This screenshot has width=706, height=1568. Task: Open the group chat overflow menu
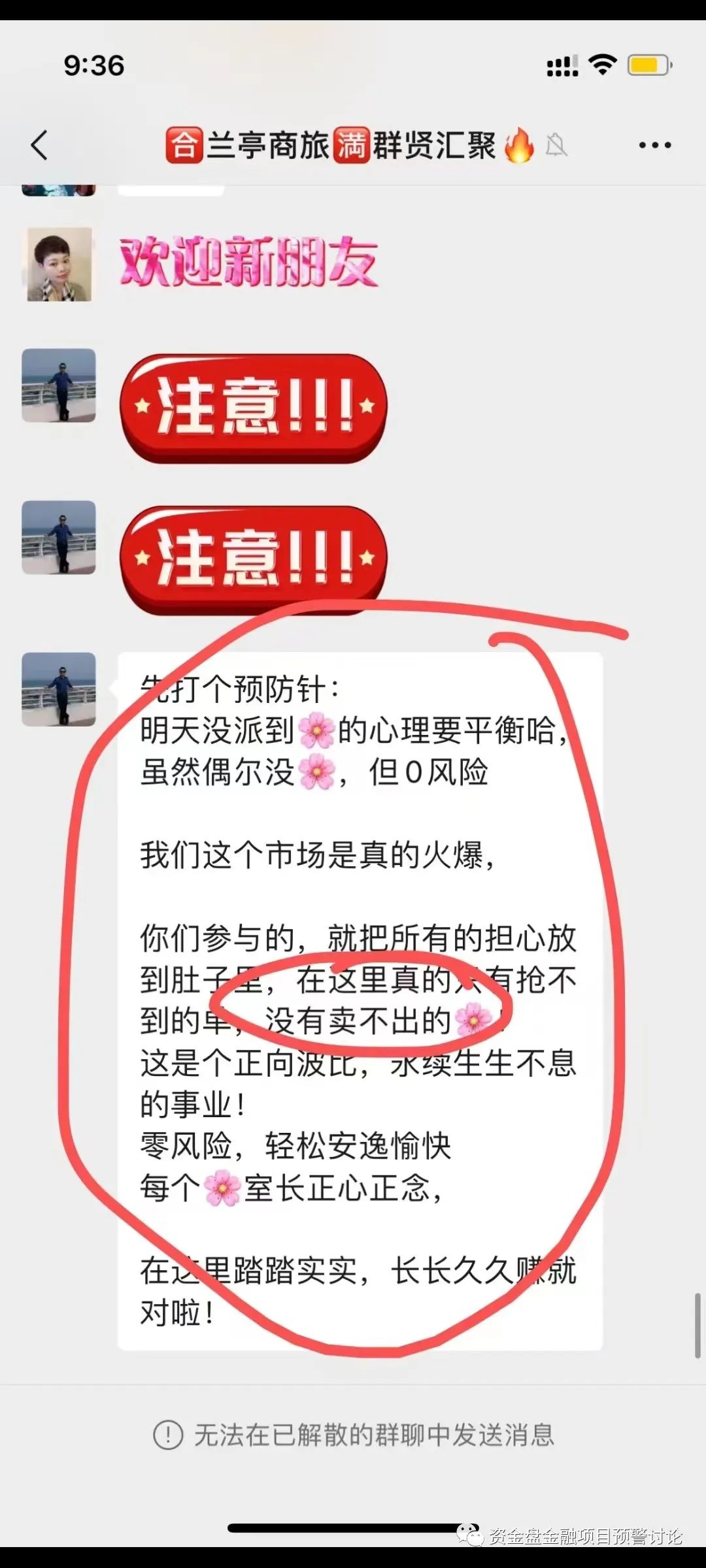click(654, 145)
